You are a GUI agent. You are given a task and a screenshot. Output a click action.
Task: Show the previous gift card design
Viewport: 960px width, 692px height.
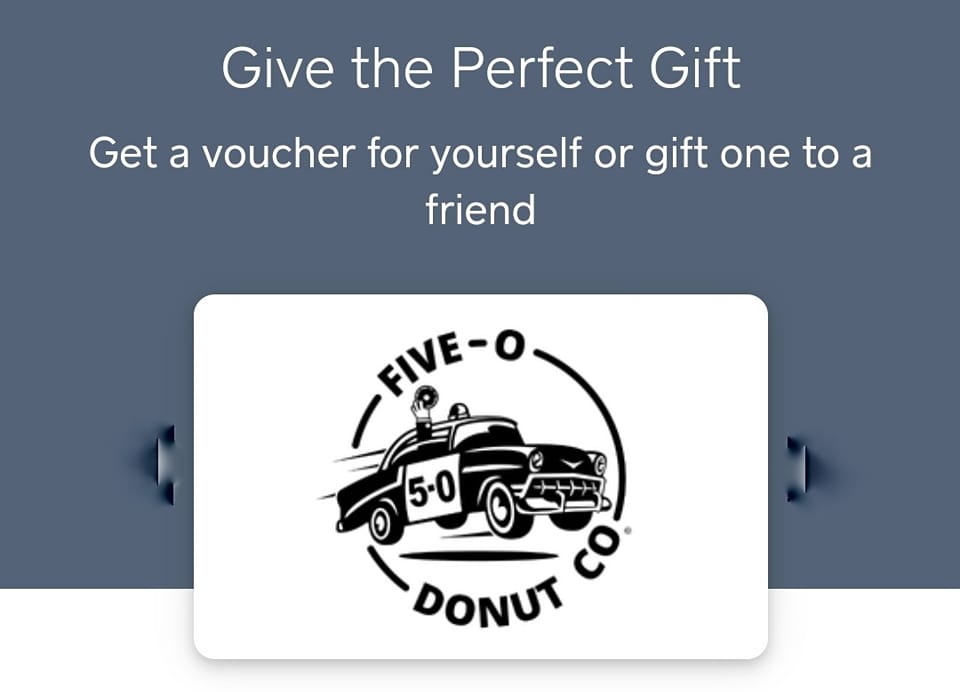[x=162, y=465]
